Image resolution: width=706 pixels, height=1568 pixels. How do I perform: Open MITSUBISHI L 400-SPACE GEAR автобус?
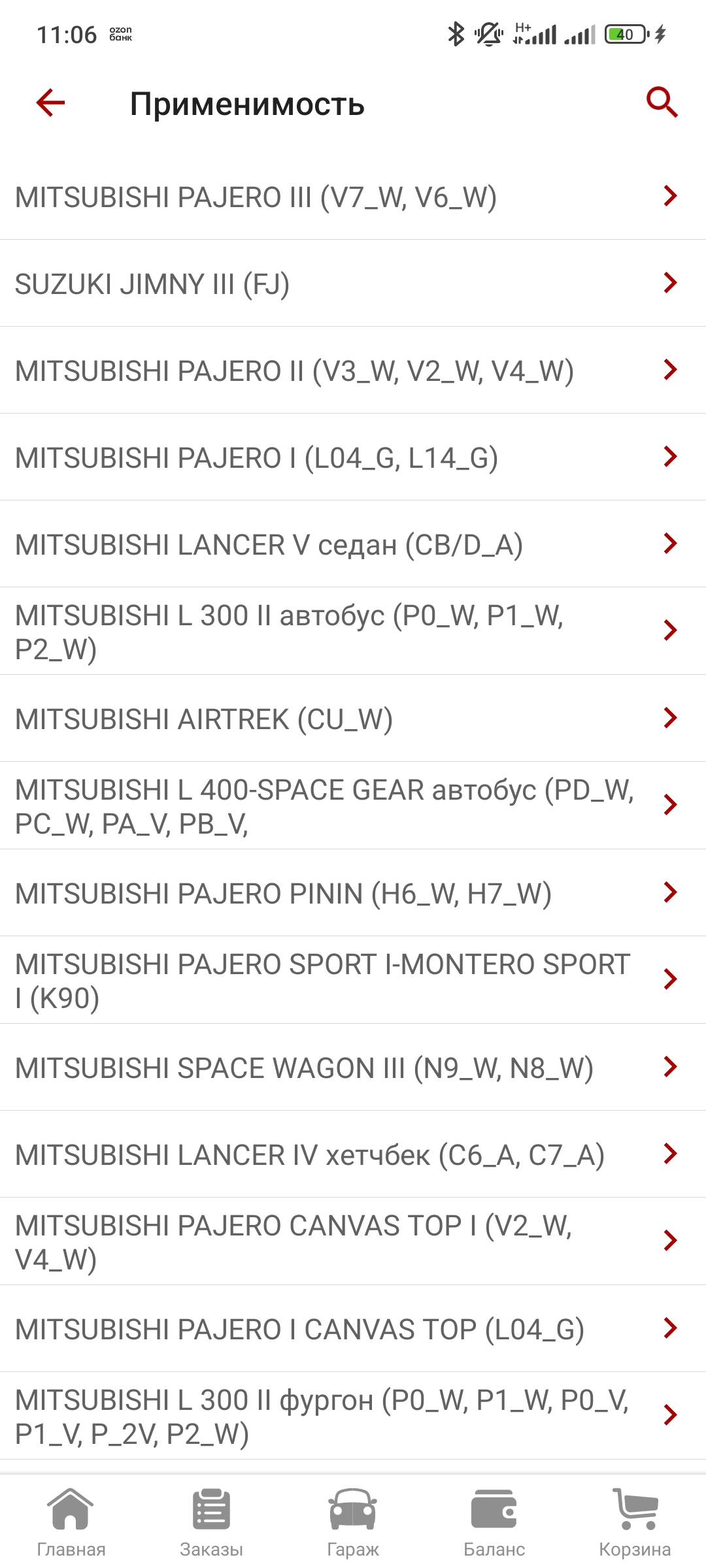click(353, 806)
